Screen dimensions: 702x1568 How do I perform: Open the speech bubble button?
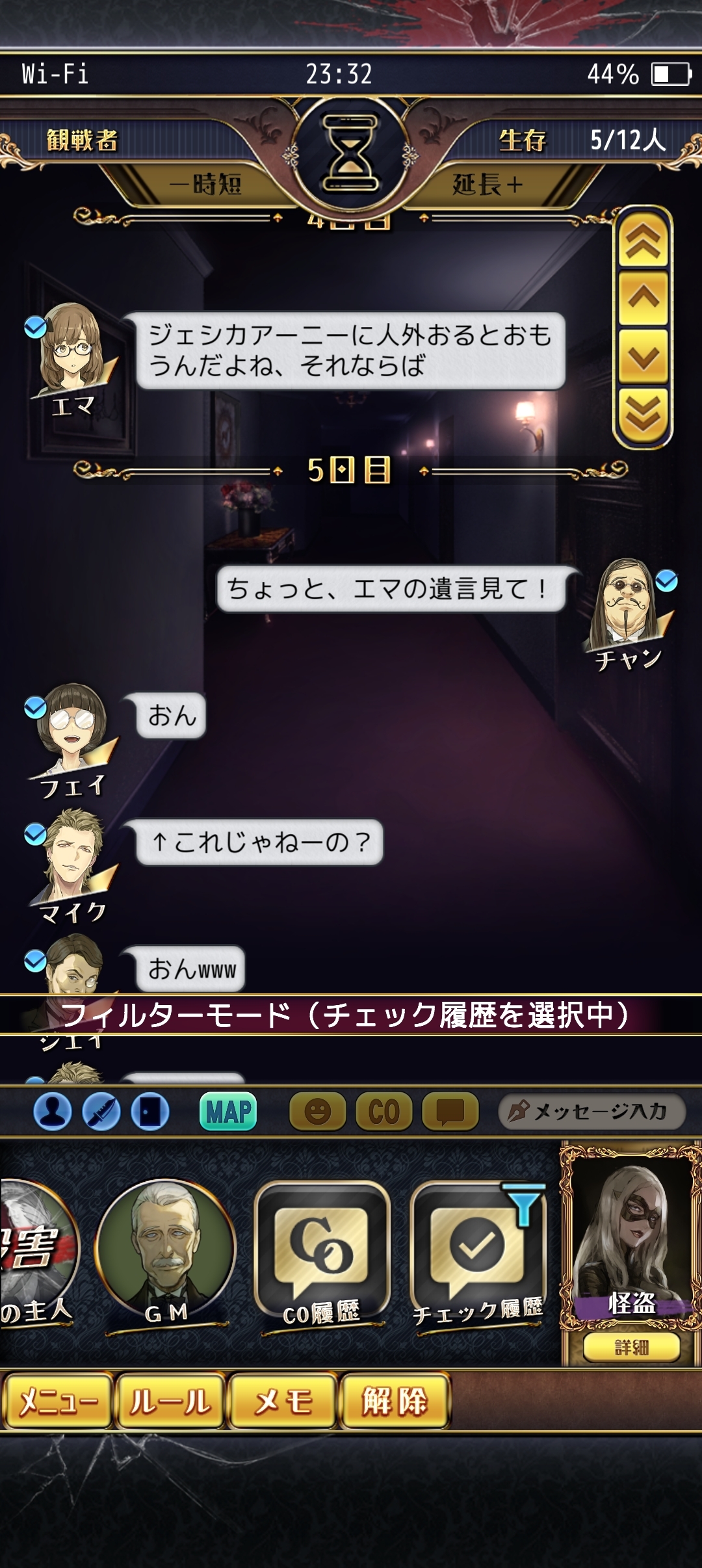point(450,1111)
